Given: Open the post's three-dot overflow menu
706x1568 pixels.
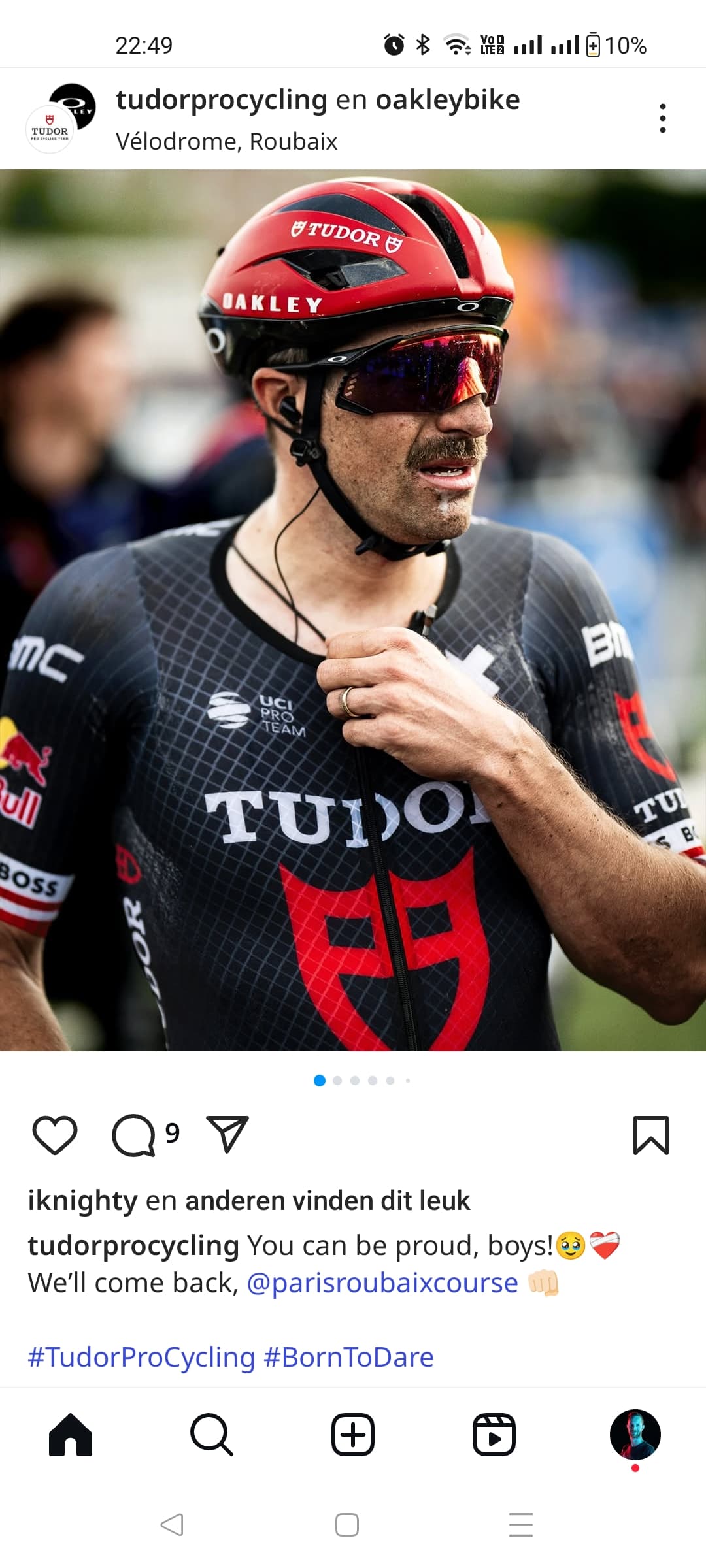Looking at the screenshot, I should click(662, 118).
